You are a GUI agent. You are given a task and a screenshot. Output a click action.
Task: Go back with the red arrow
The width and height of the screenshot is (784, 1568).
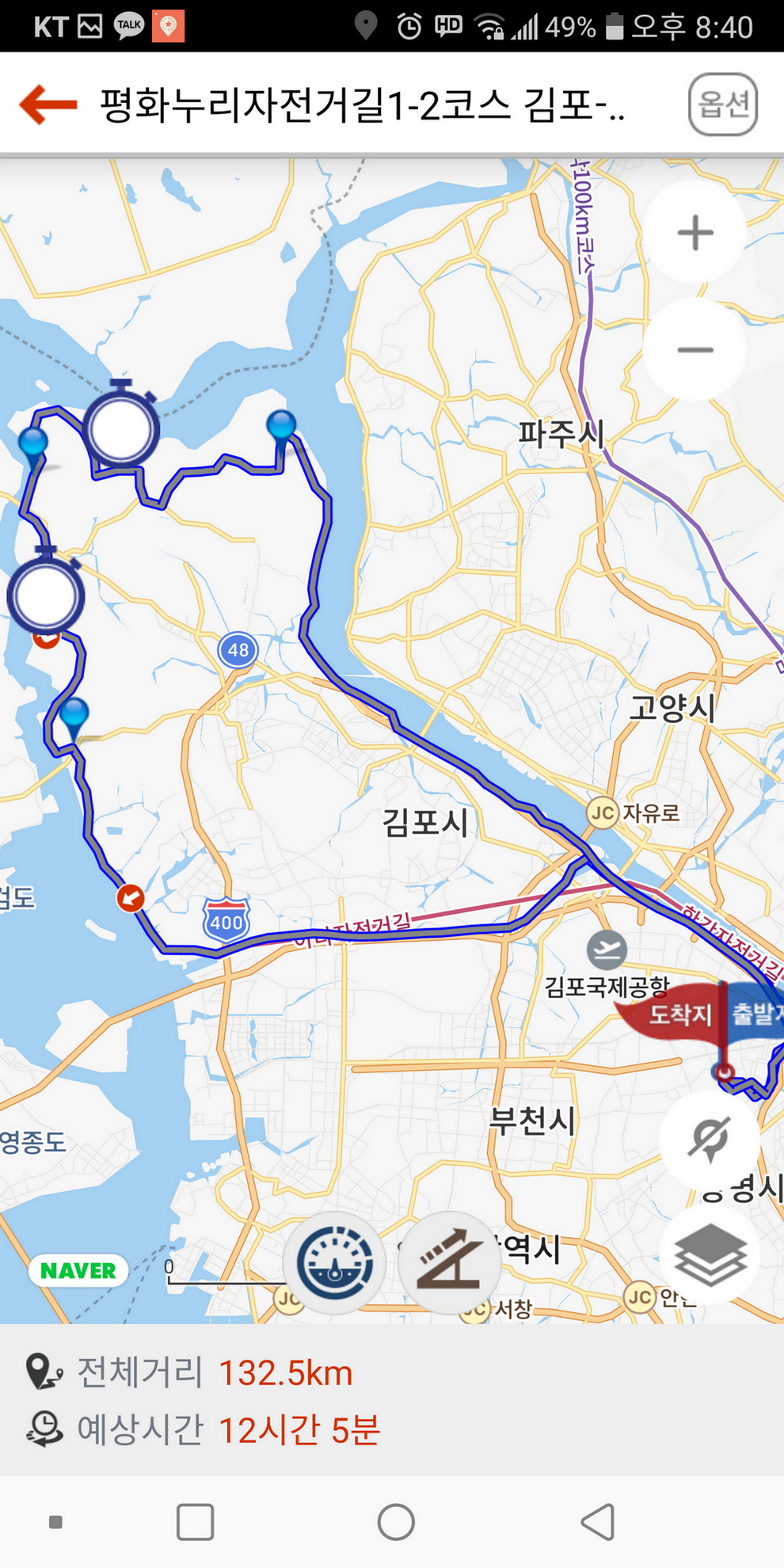[x=48, y=104]
